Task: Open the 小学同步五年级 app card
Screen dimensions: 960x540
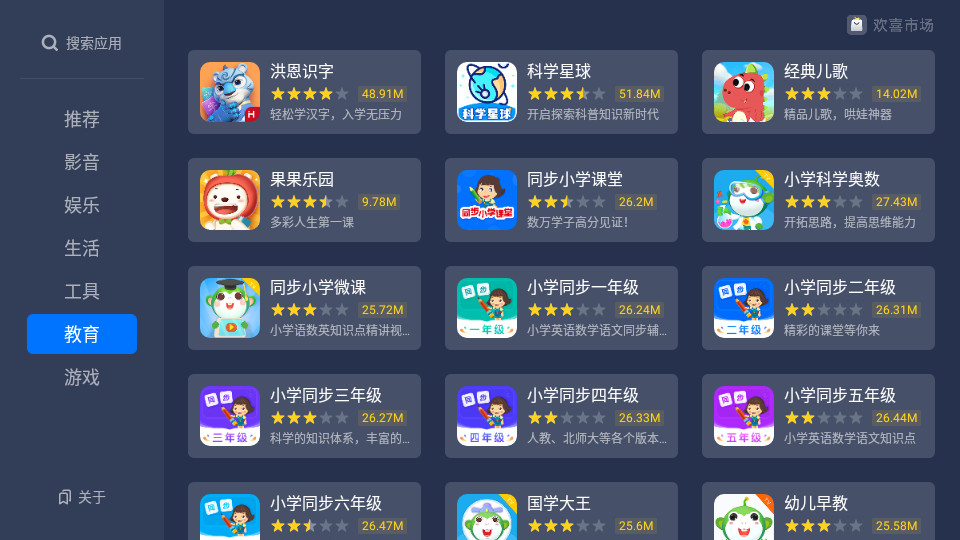Action: click(818, 416)
